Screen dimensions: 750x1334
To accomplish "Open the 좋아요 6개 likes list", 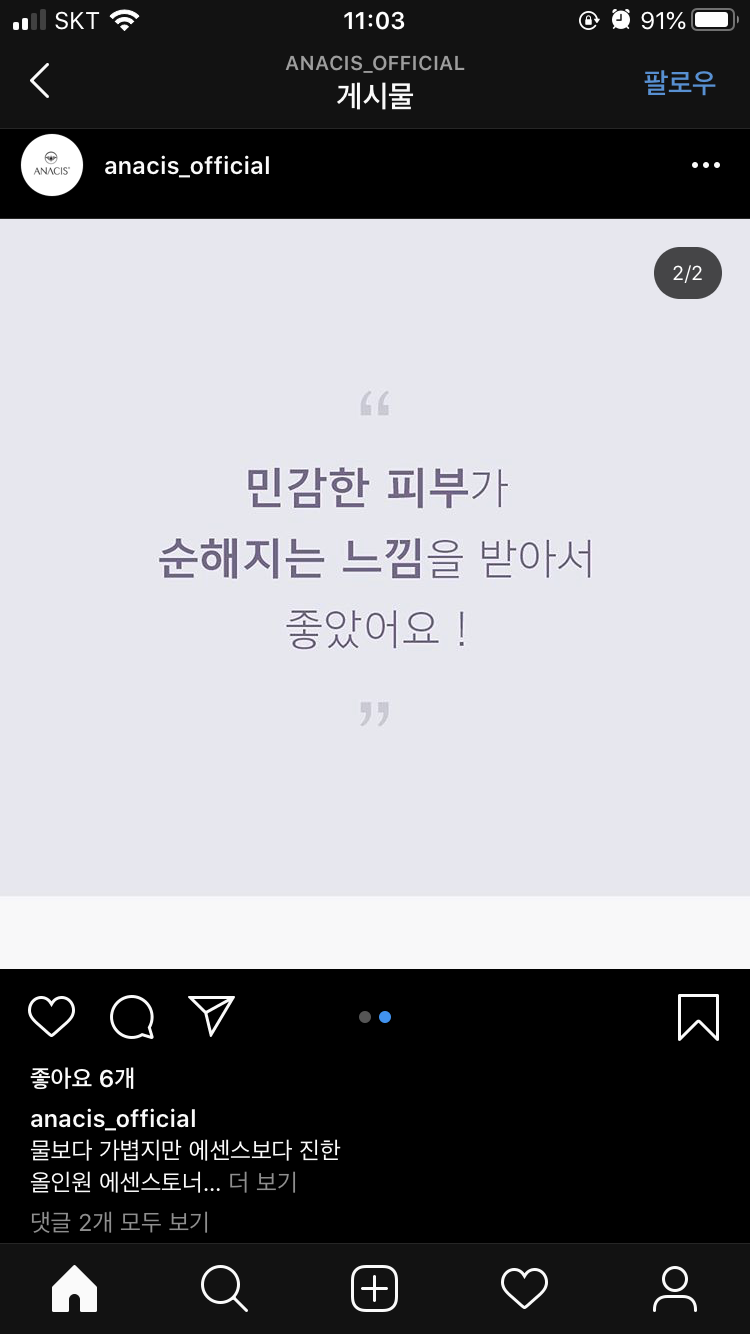I will tap(83, 1078).
